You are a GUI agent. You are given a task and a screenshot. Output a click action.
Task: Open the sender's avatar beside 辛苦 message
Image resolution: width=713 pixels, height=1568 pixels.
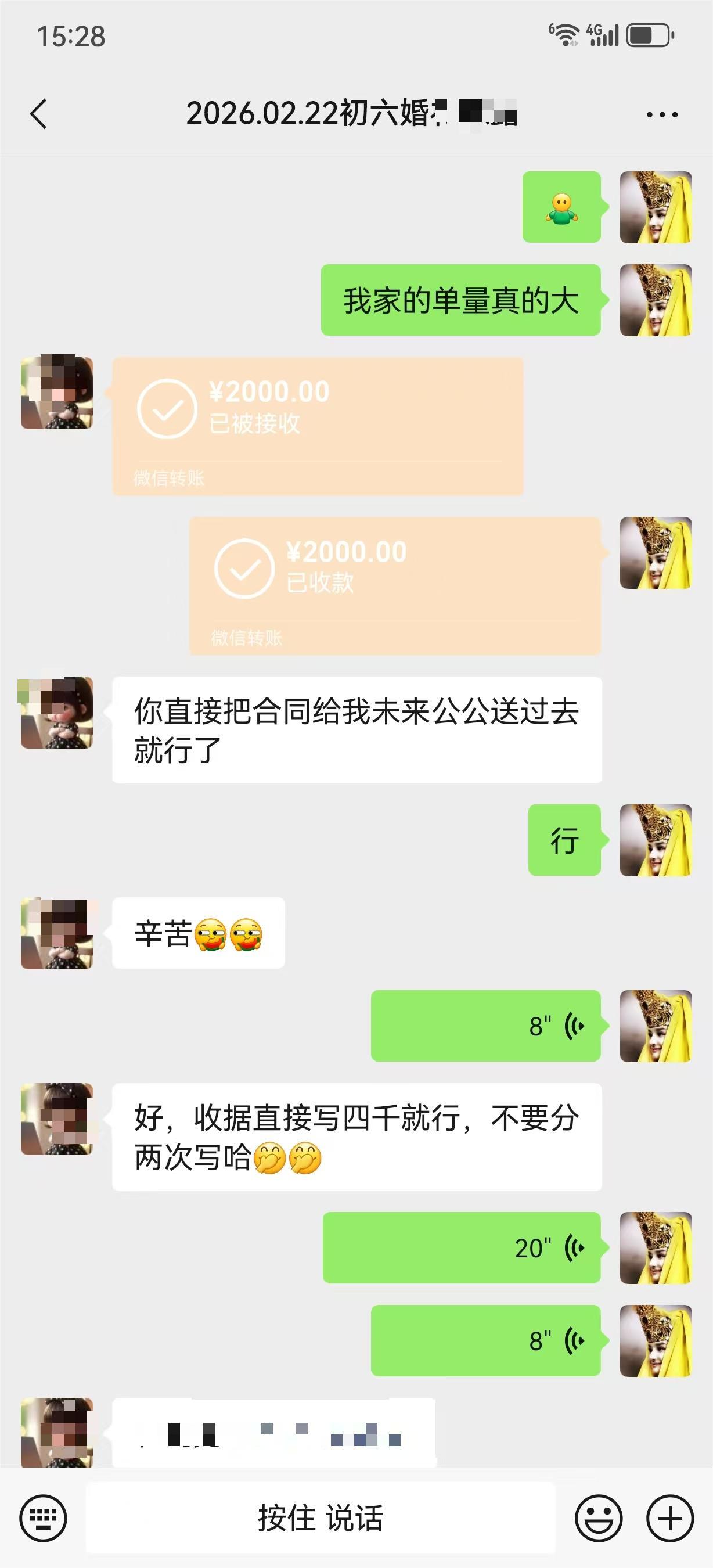[56, 933]
